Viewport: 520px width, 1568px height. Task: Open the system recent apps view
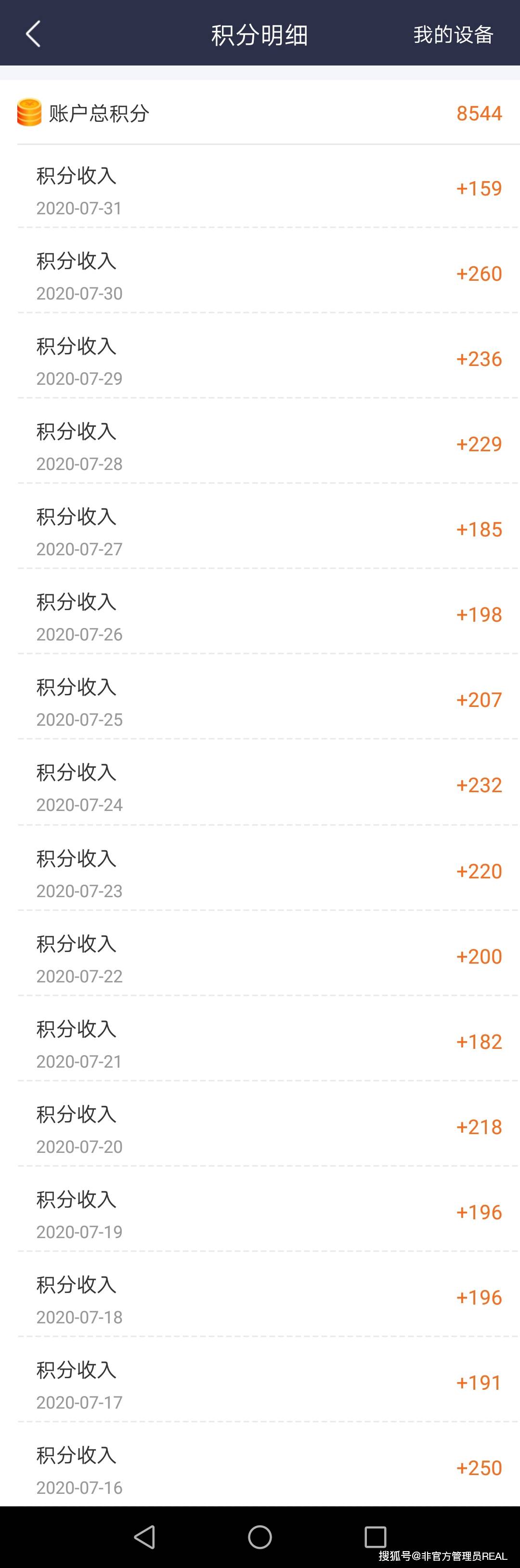[375, 1536]
